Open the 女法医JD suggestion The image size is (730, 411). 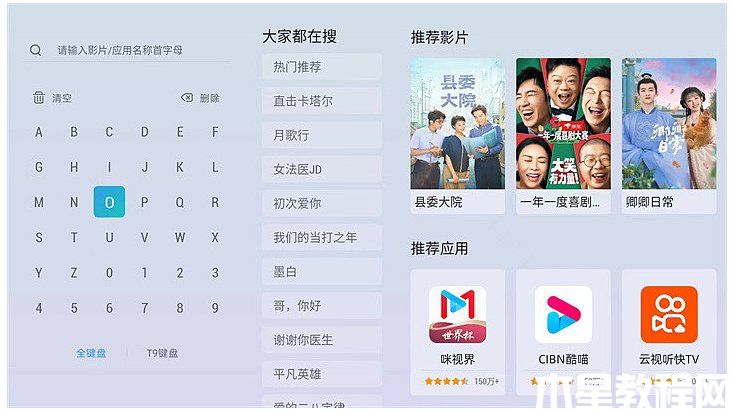321,169
